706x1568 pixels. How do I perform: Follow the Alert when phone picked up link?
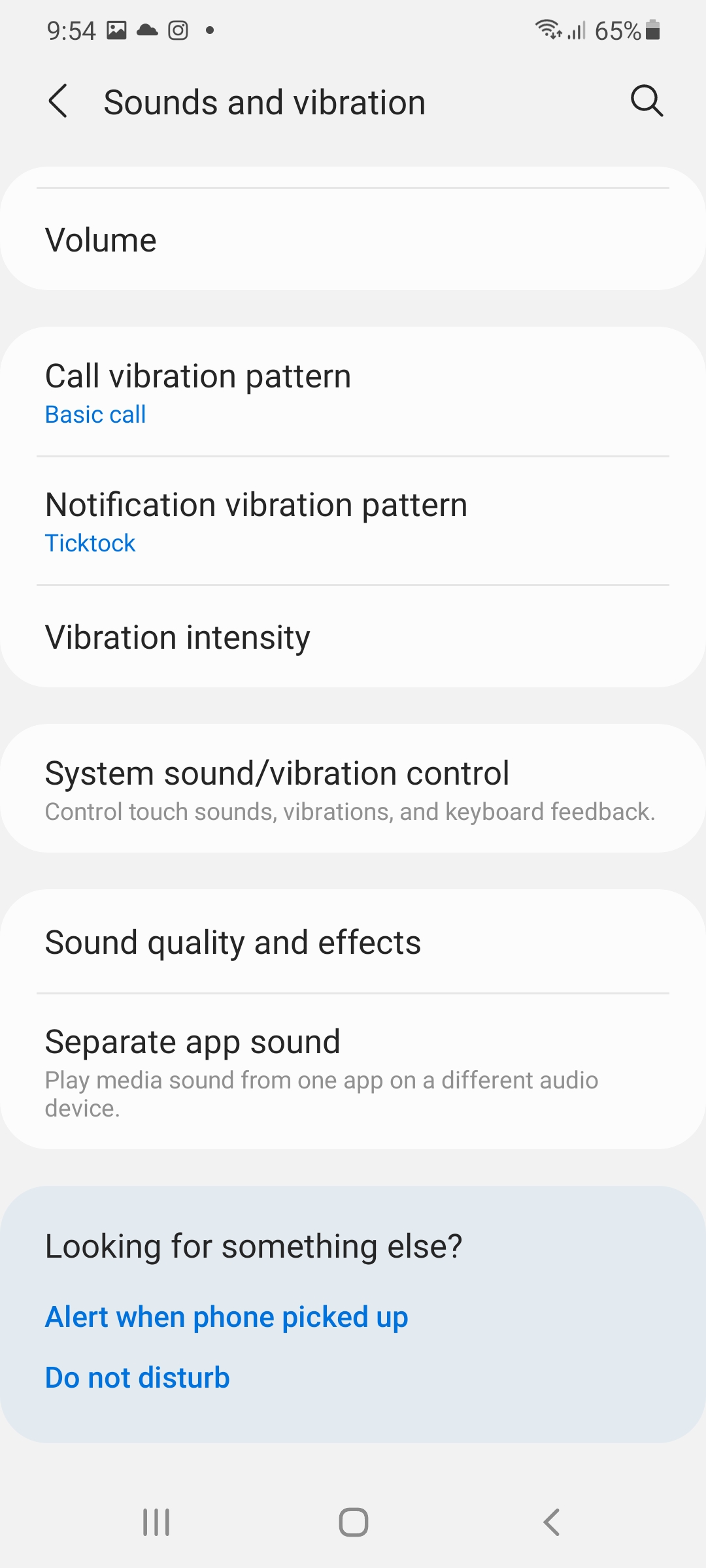click(x=226, y=1316)
